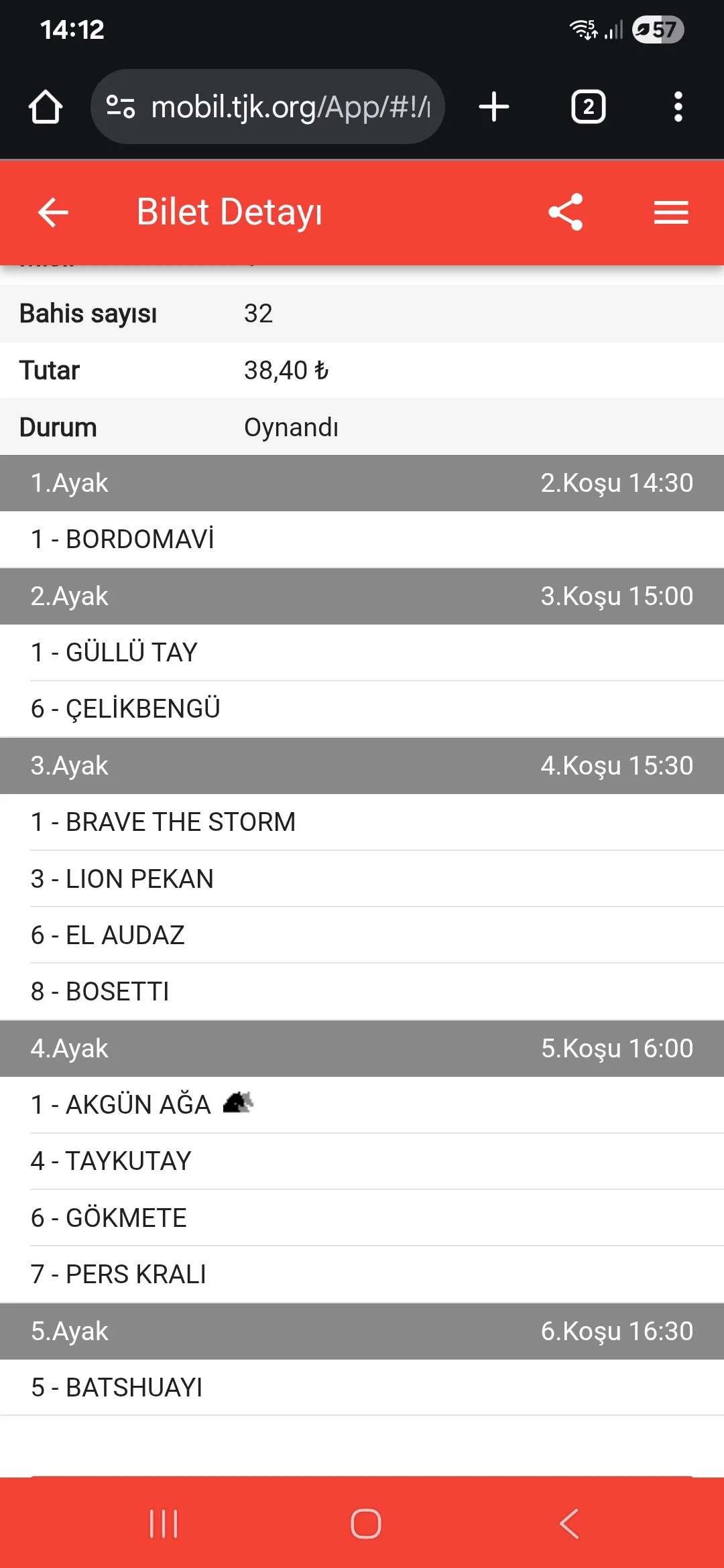Screen dimensions: 724x1568
Task: Open the browser overflow menu
Action: (x=678, y=107)
